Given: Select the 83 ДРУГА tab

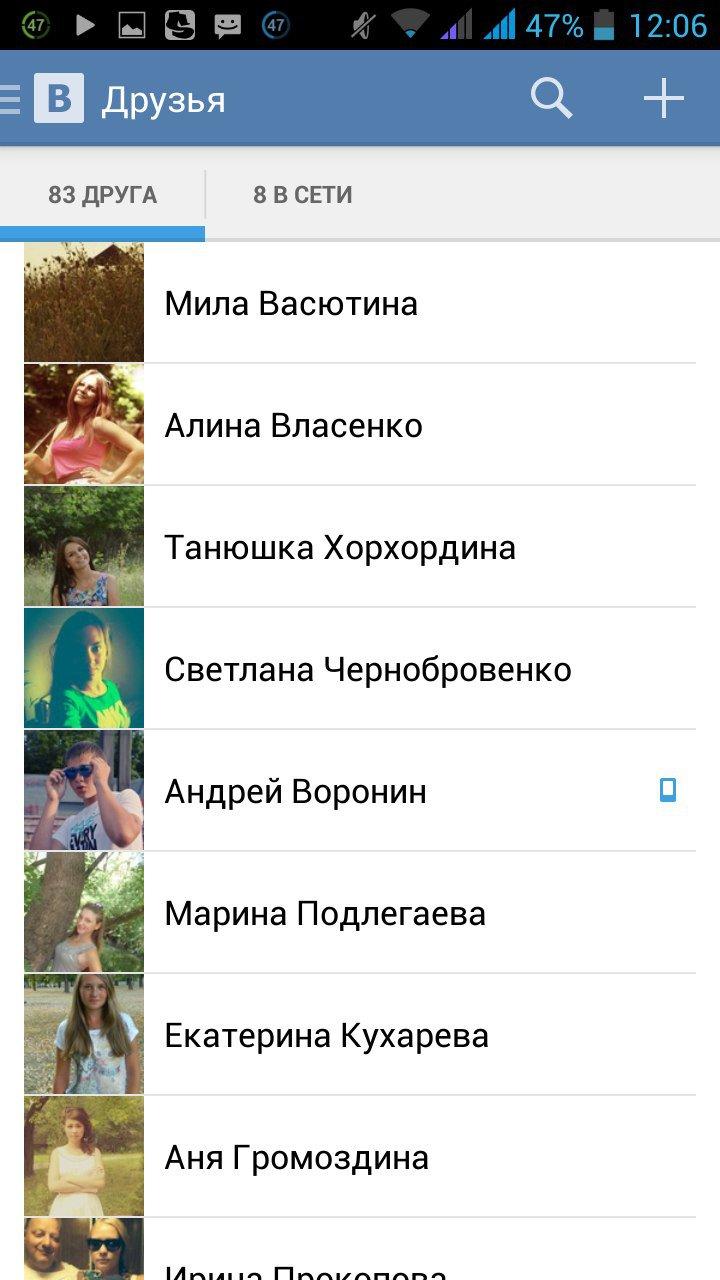Looking at the screenshot, I should [102, 195].
